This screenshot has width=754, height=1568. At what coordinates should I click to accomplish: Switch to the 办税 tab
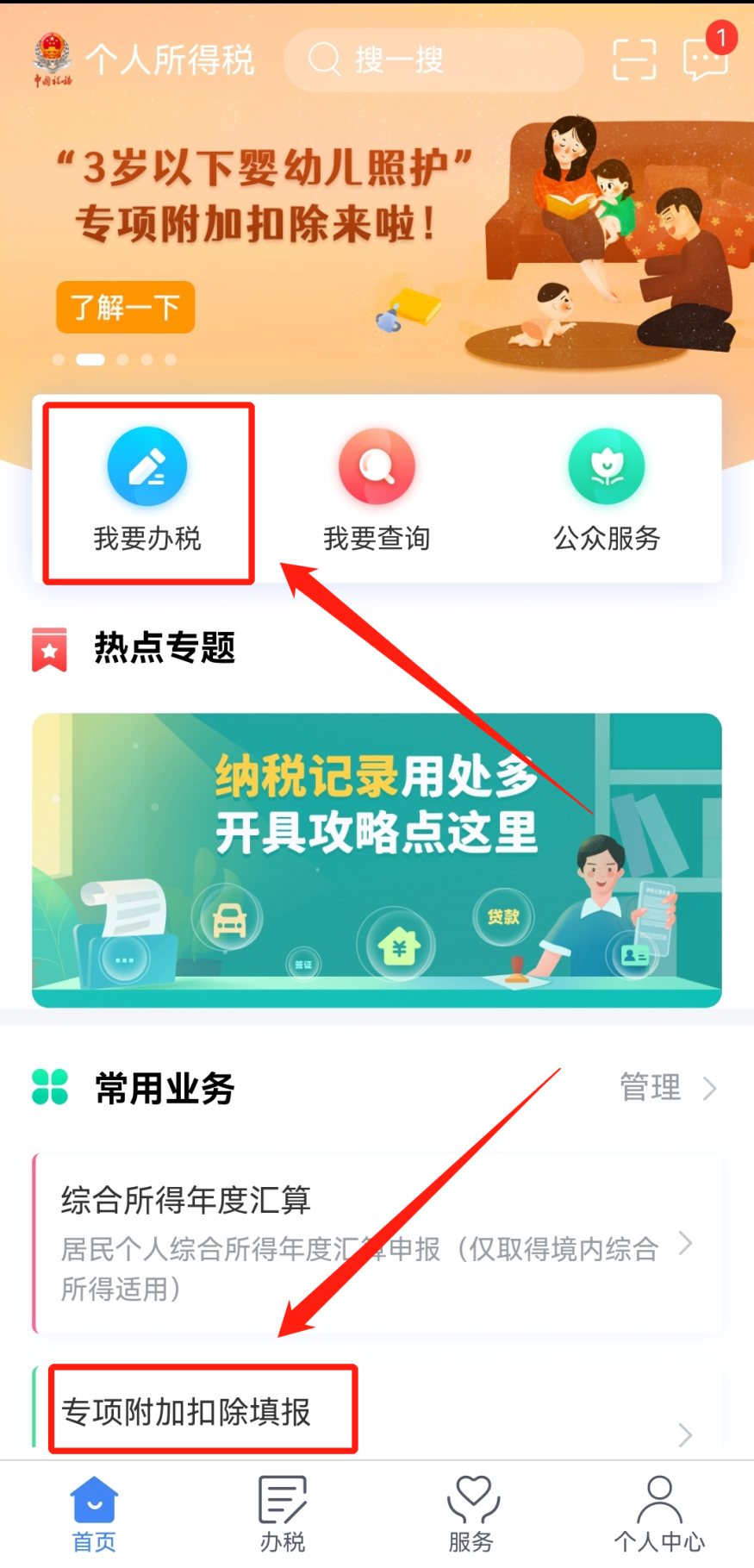click(x=283, y=1515)
